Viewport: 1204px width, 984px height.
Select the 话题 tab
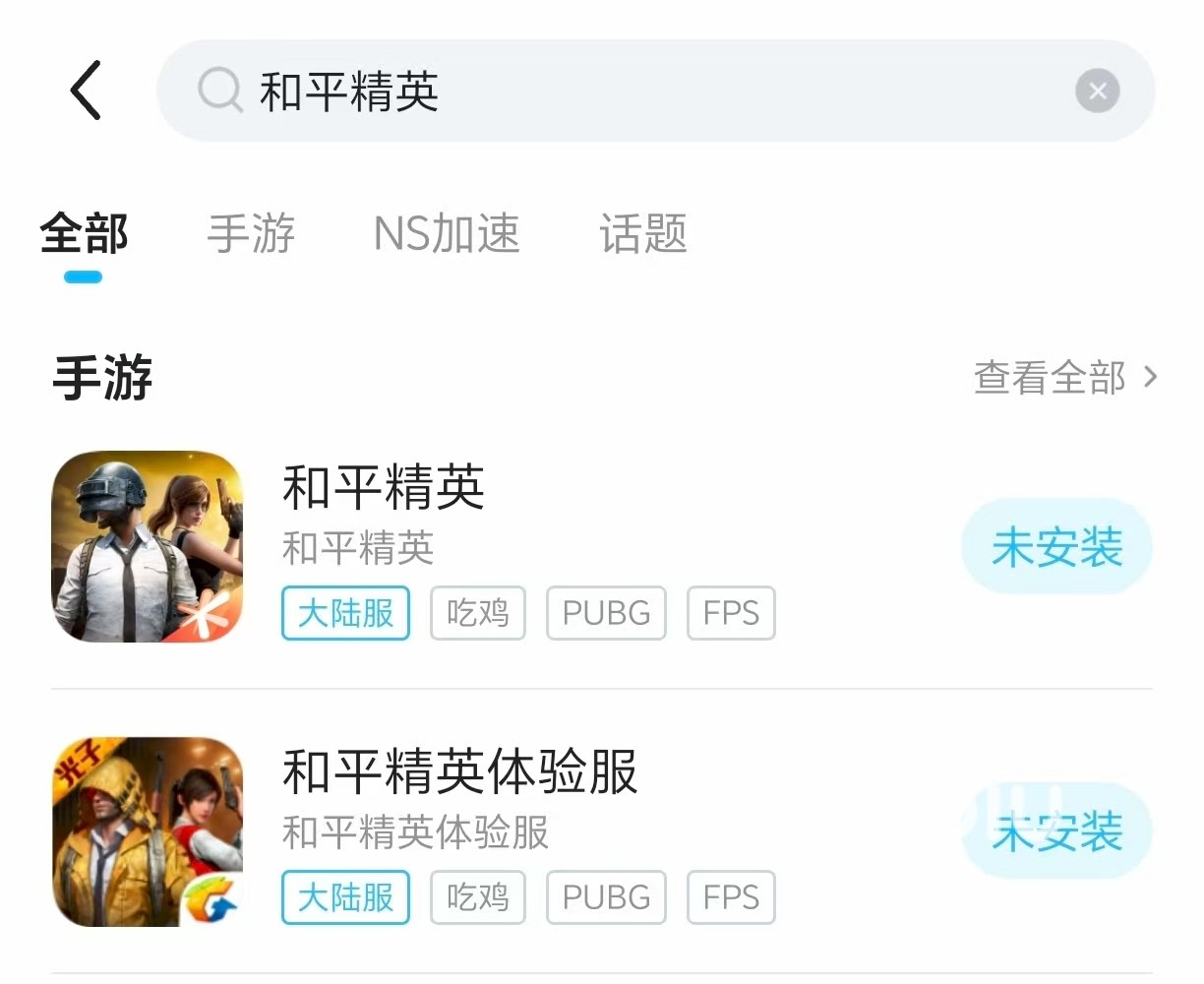643,234
